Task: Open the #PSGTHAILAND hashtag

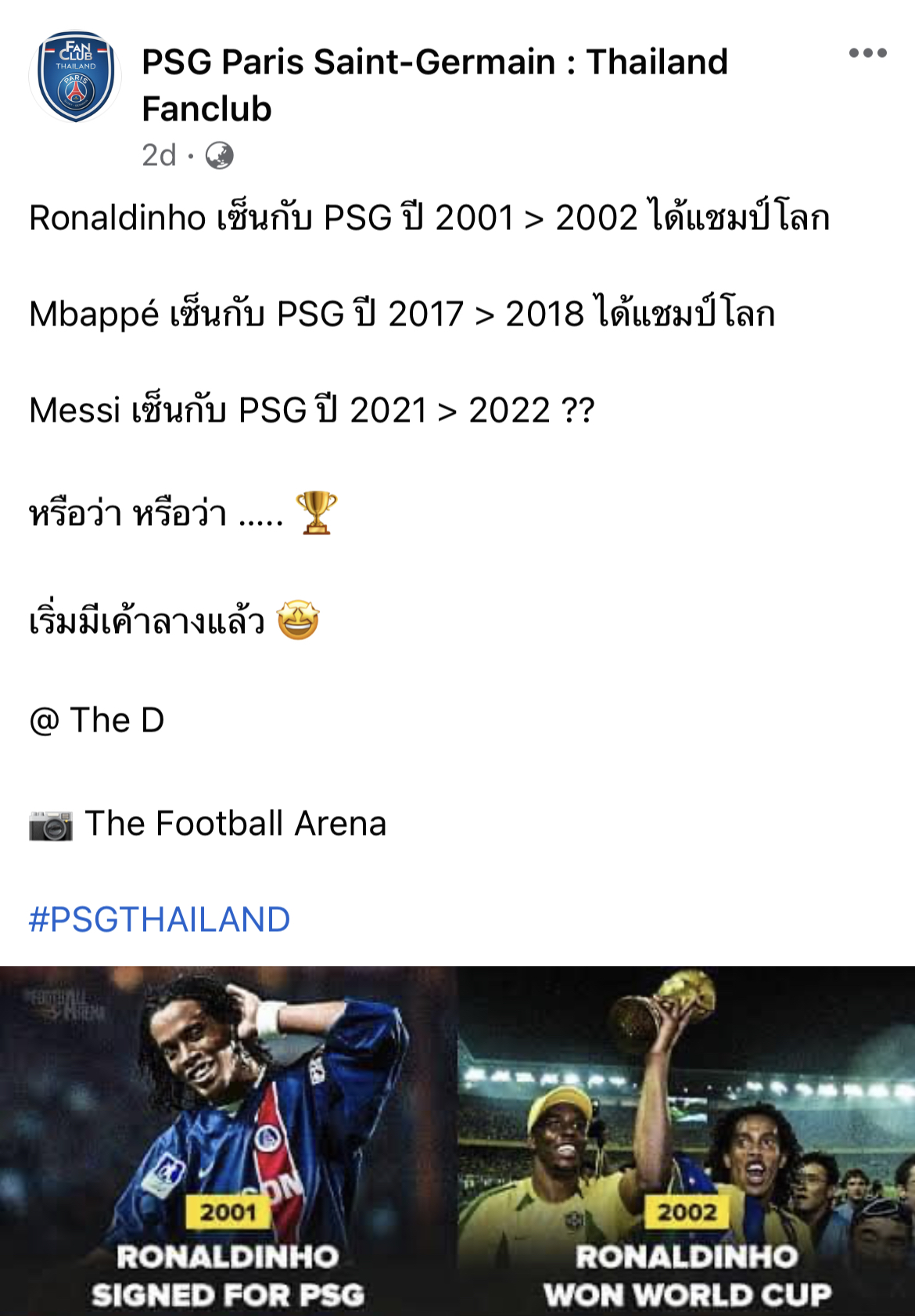Action: pyautogui.click(x=160, y=919)
